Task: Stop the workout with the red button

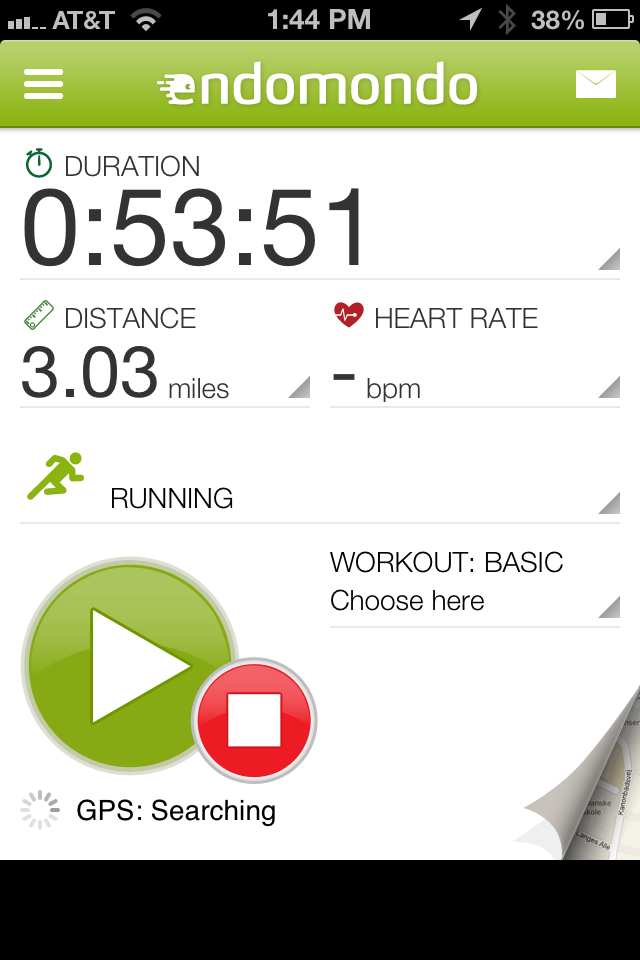Action: coord(254,720)
